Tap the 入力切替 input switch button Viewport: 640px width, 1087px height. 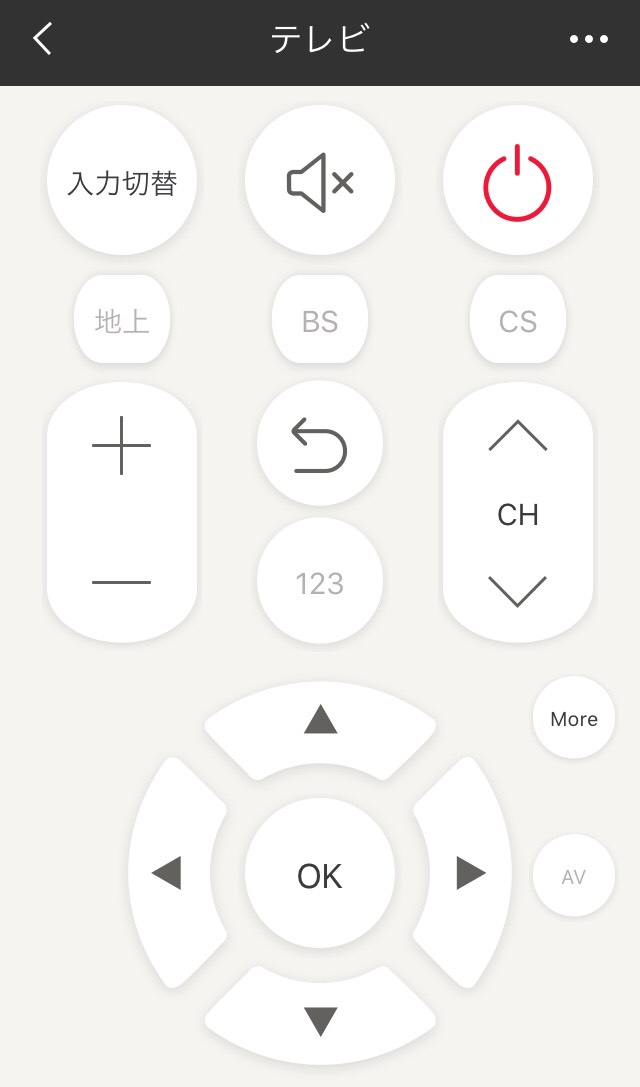(122, 180)
